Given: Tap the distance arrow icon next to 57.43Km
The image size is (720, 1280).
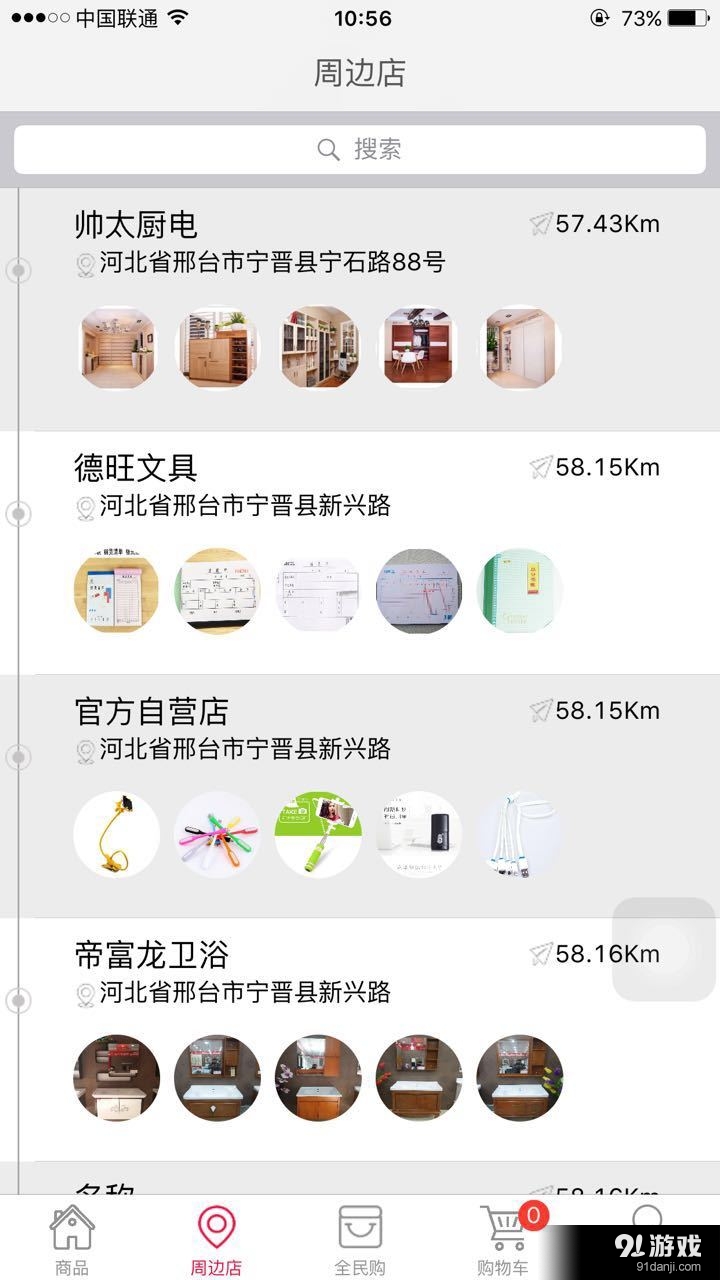Looking at the screenshot, I should (540, 224).
